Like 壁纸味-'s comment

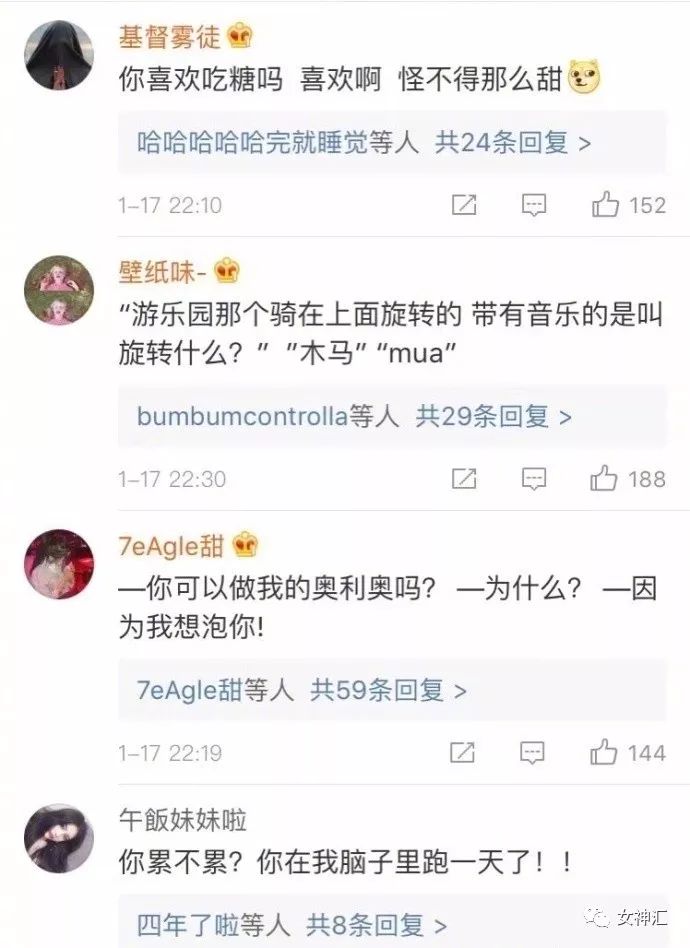pos(605,480)
